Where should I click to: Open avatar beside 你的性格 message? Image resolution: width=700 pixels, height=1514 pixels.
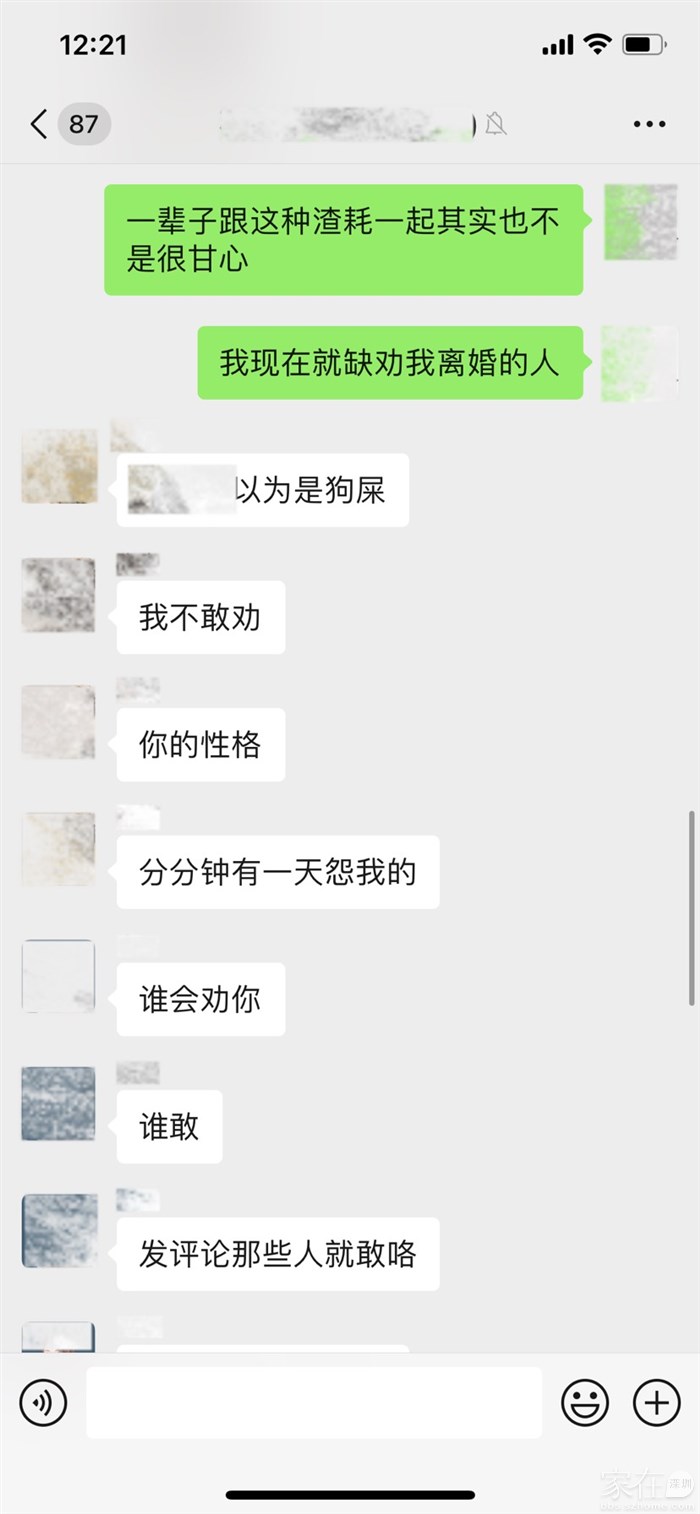(x=58, y=722)
